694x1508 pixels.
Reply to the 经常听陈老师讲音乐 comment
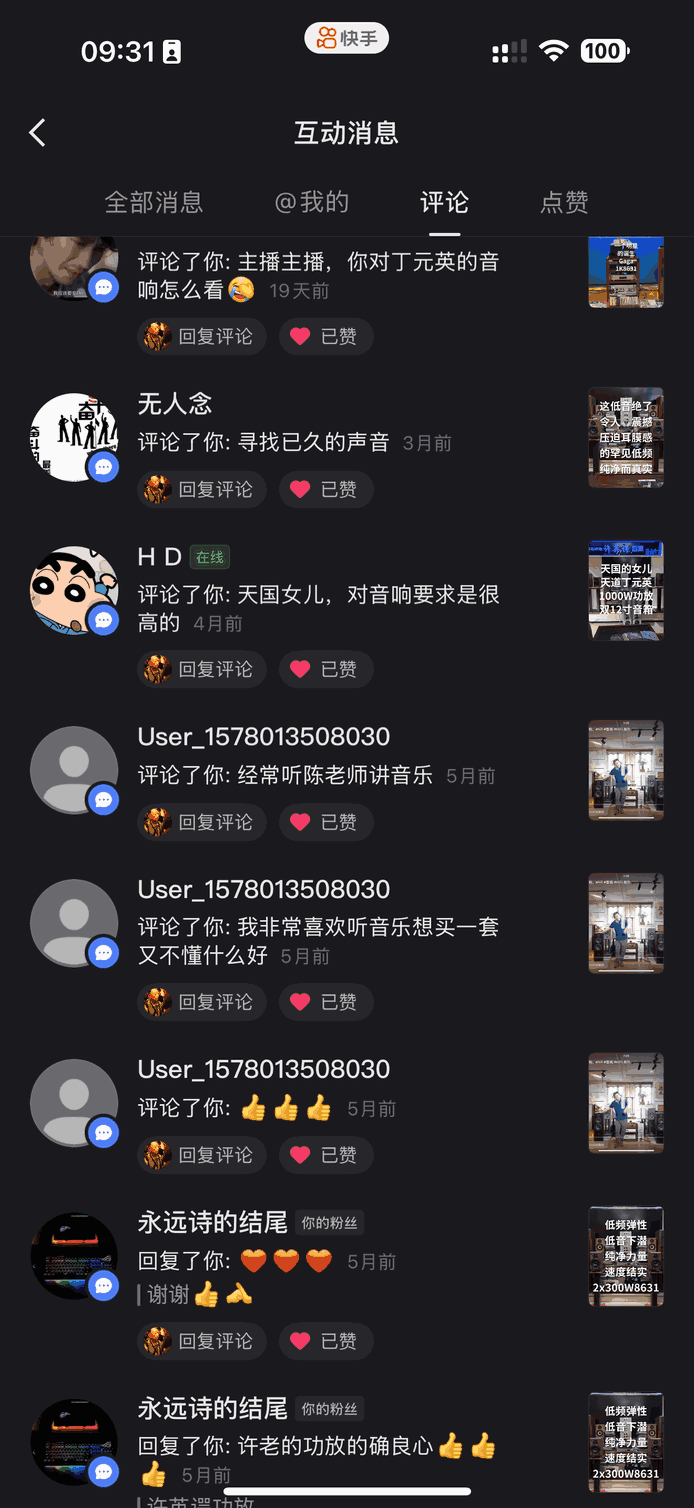(x=202, y=823)
